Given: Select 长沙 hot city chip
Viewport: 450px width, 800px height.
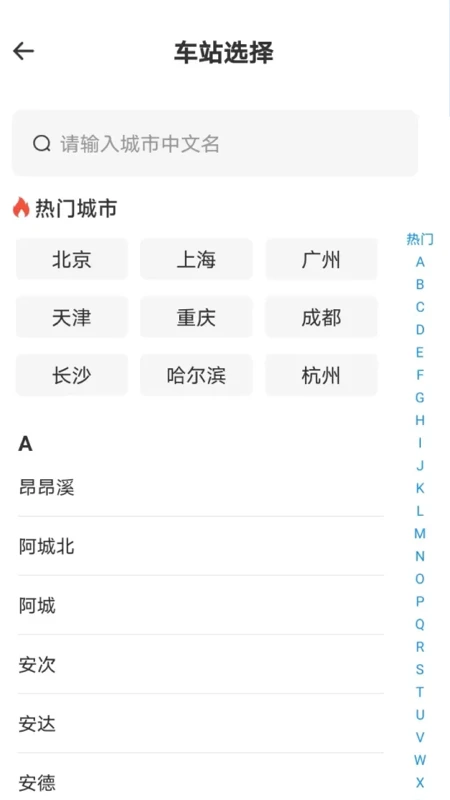Looking at the screenshot, I should coord(72,376).
